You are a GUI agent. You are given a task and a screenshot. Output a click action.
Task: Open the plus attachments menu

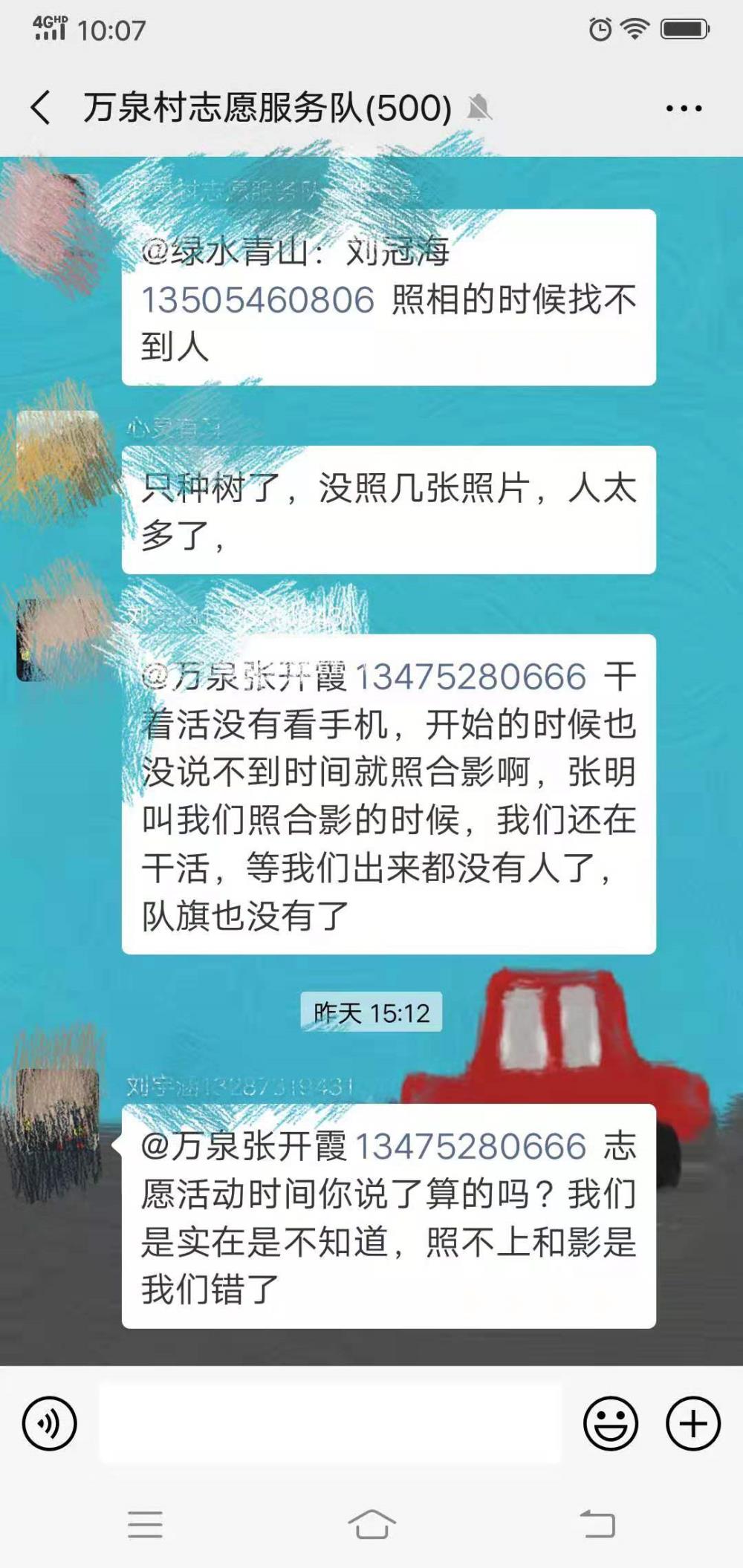[x=693, y=1423]
